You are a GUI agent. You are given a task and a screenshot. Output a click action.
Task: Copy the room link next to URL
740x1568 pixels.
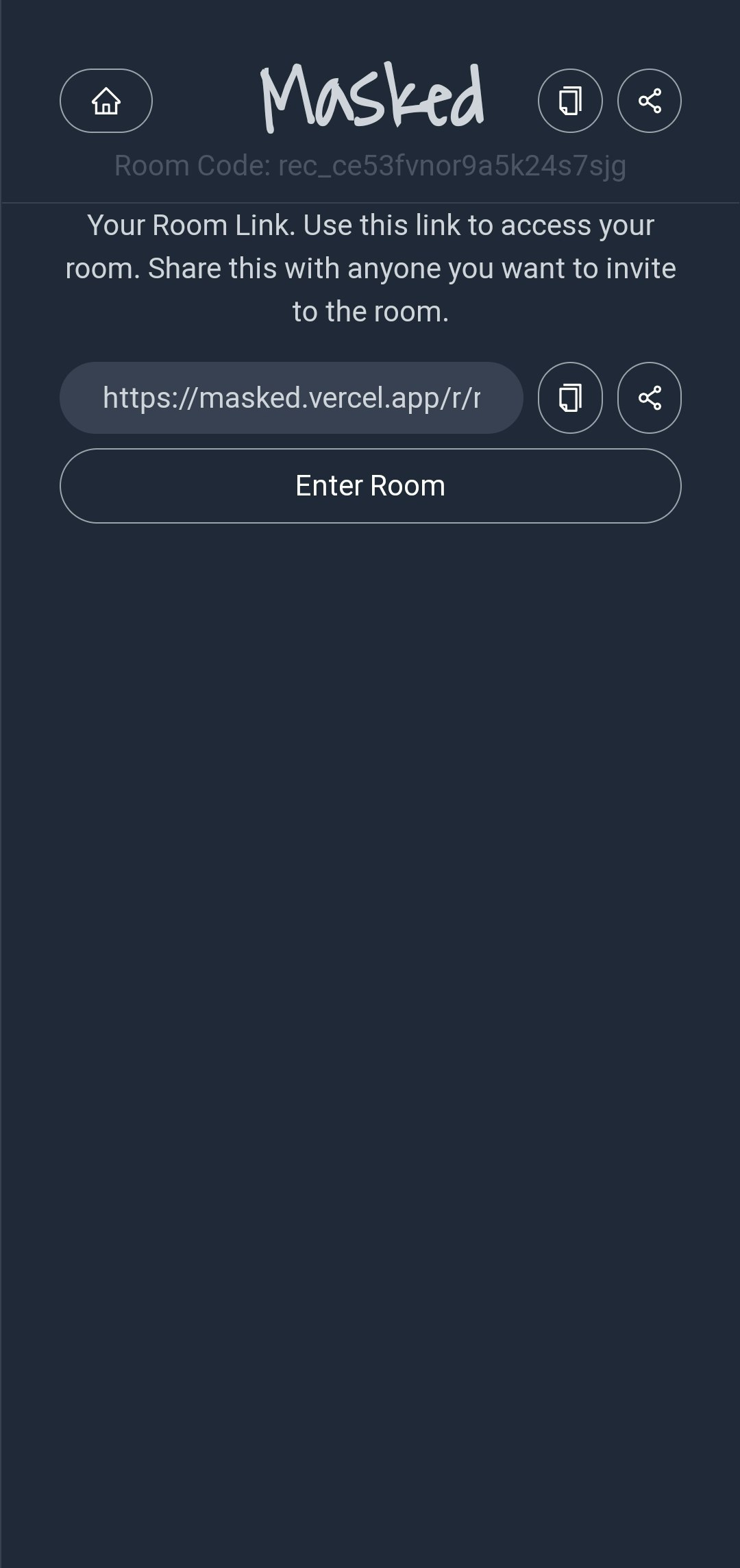click(570, 397)
